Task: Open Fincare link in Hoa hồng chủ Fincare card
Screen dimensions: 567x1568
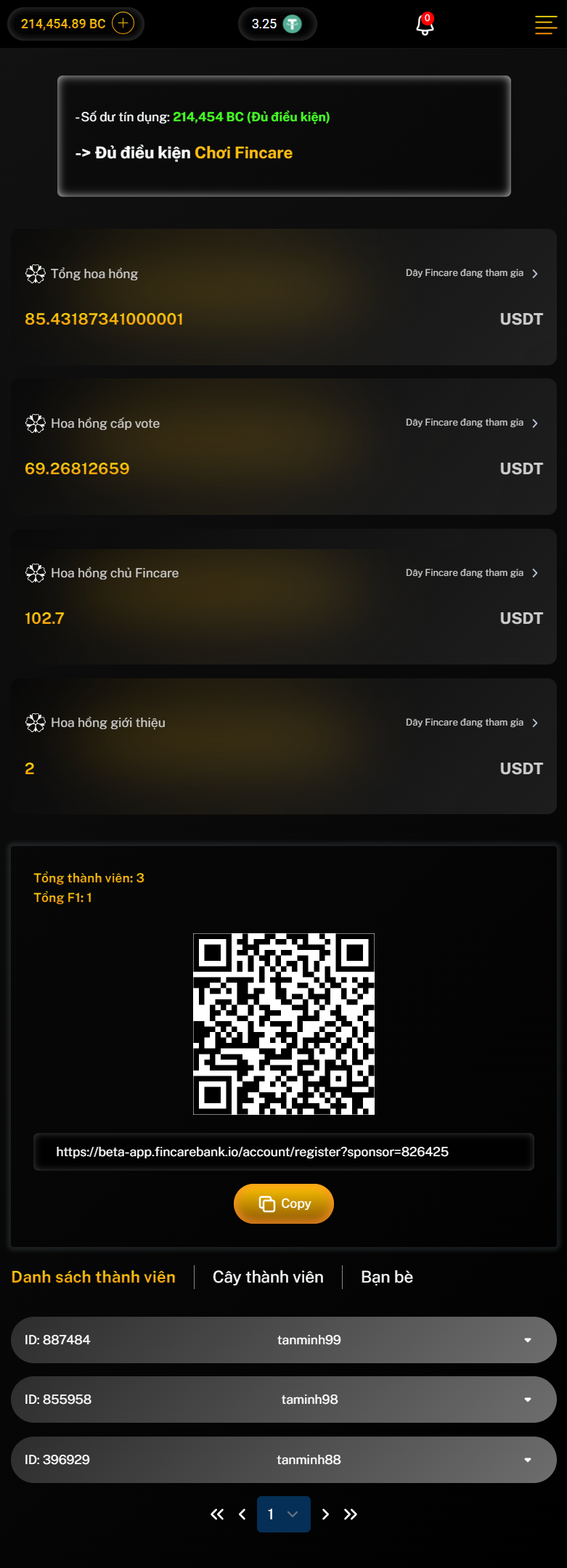Action: [472, 573]
